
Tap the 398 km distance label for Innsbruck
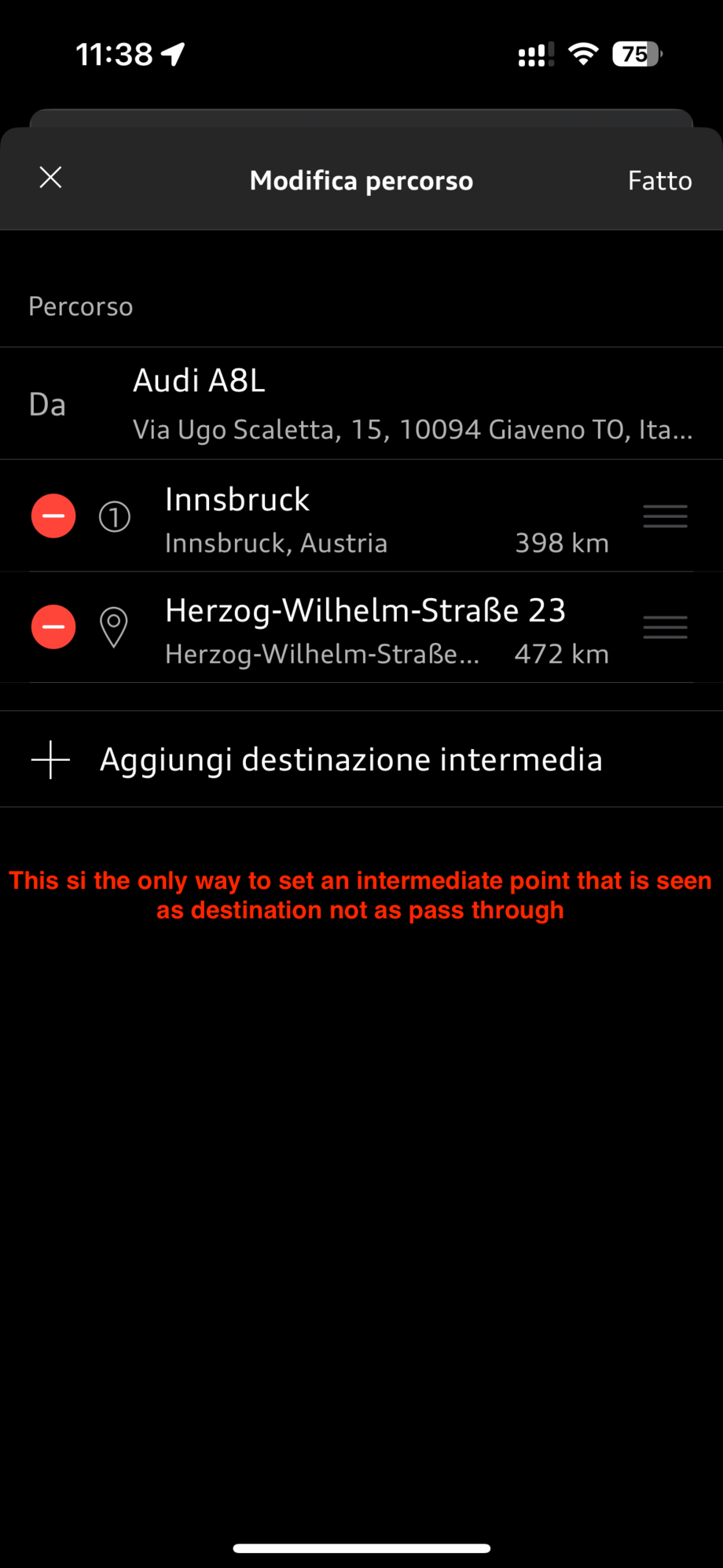(561, 542)
